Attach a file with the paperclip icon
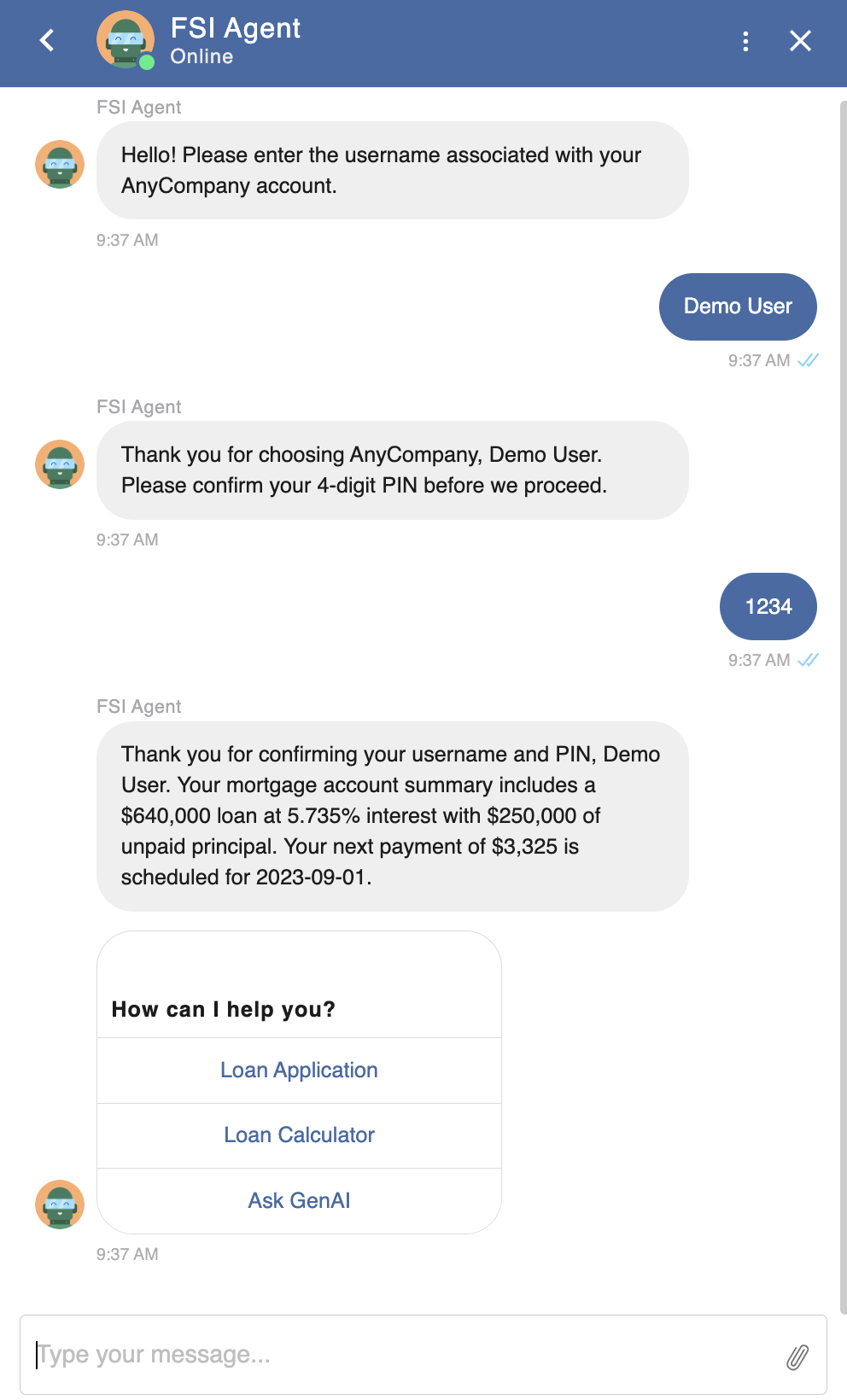The height and width of the screenshot is (1400, 847). [x=797, y=1356]
